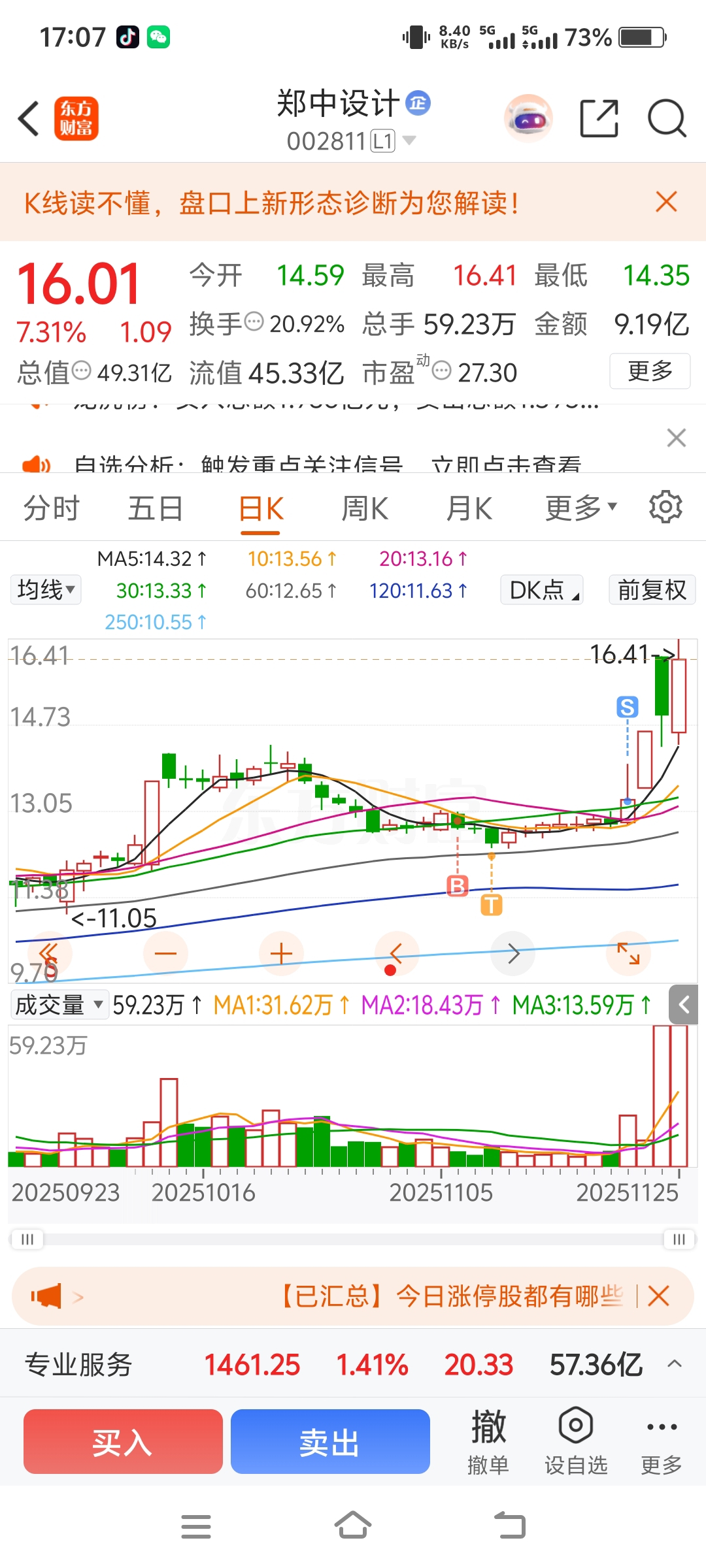Change the 前复权 adjustment setting
The width and height of the screenshot is (706, 1568).
[x=651, y=590]
